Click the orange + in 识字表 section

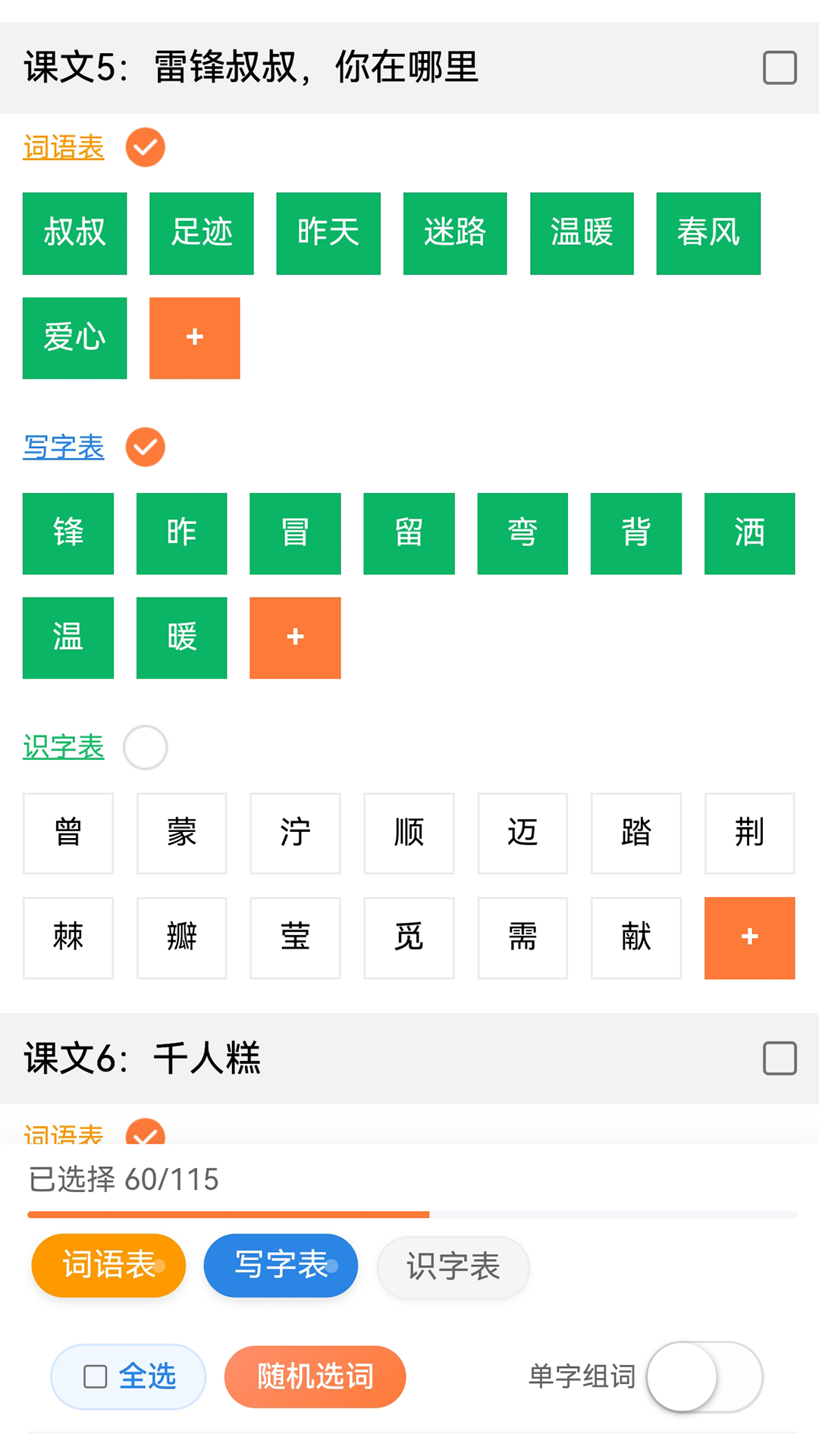coord(749,937)
